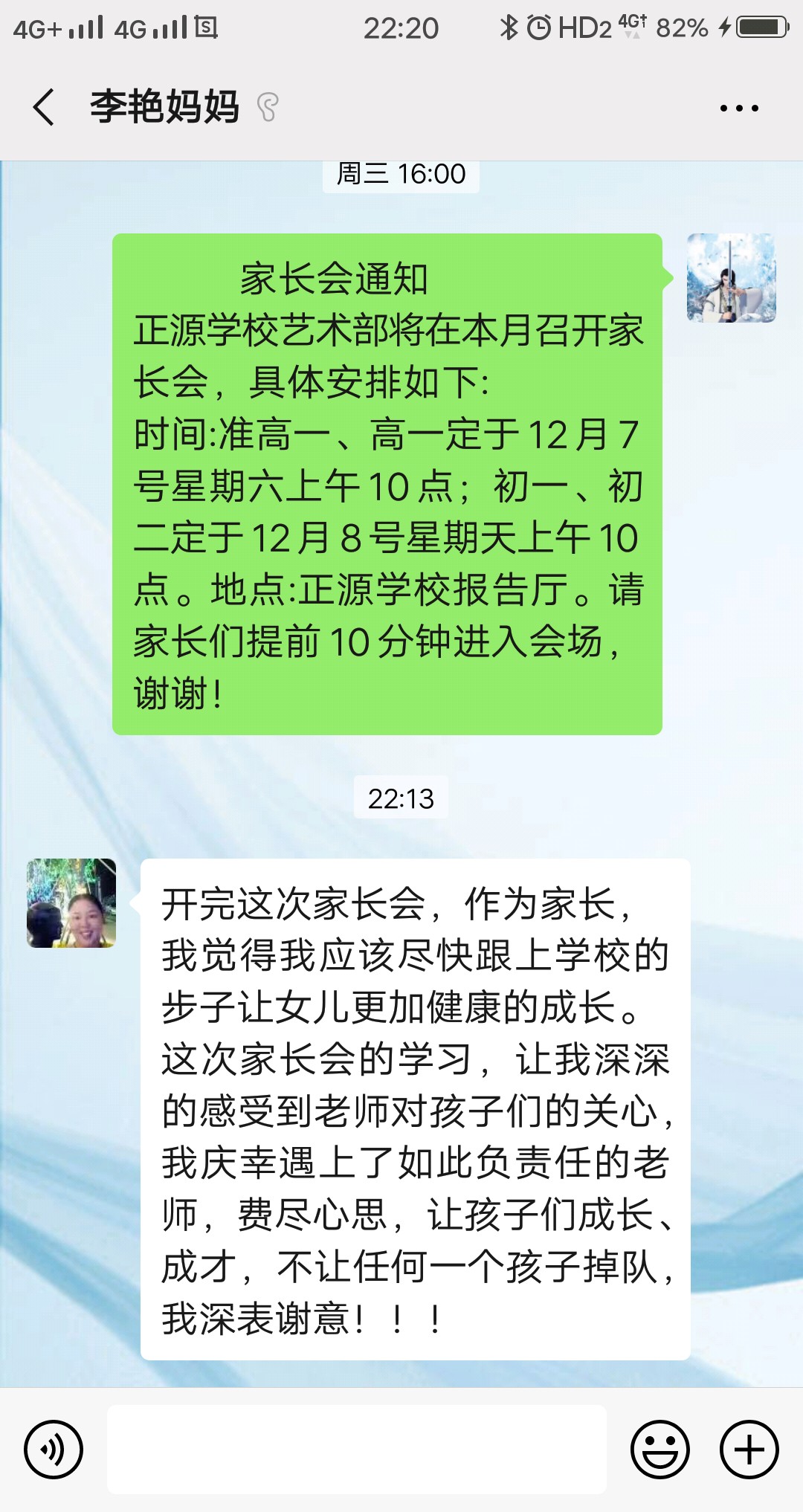Focus the message text field
The image size is (803, 1512).
[x=357, y=1449]
